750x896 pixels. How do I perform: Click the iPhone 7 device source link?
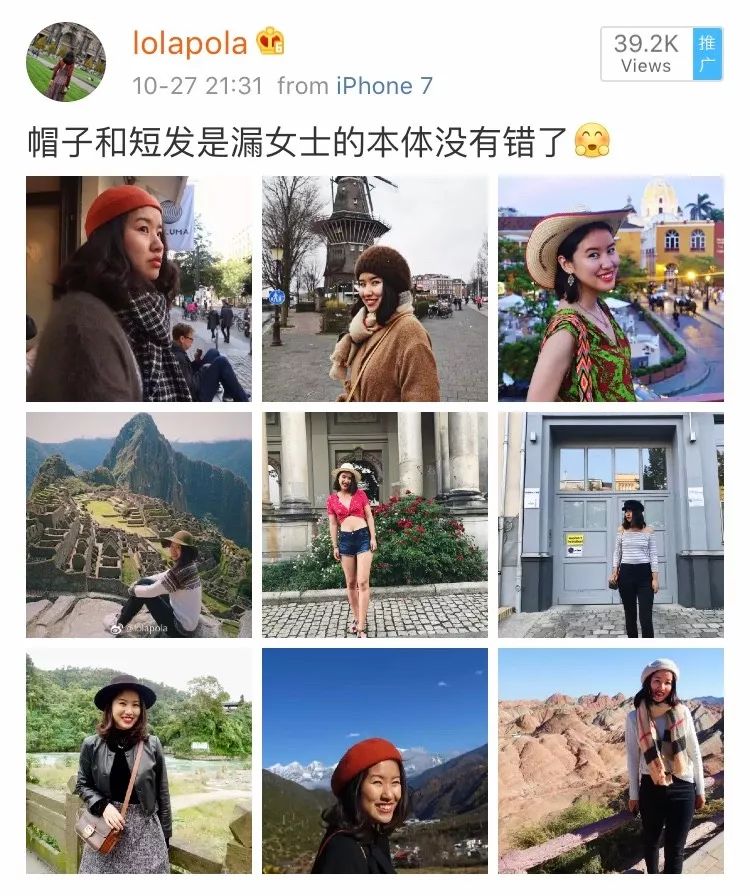(x=381, y=85)
